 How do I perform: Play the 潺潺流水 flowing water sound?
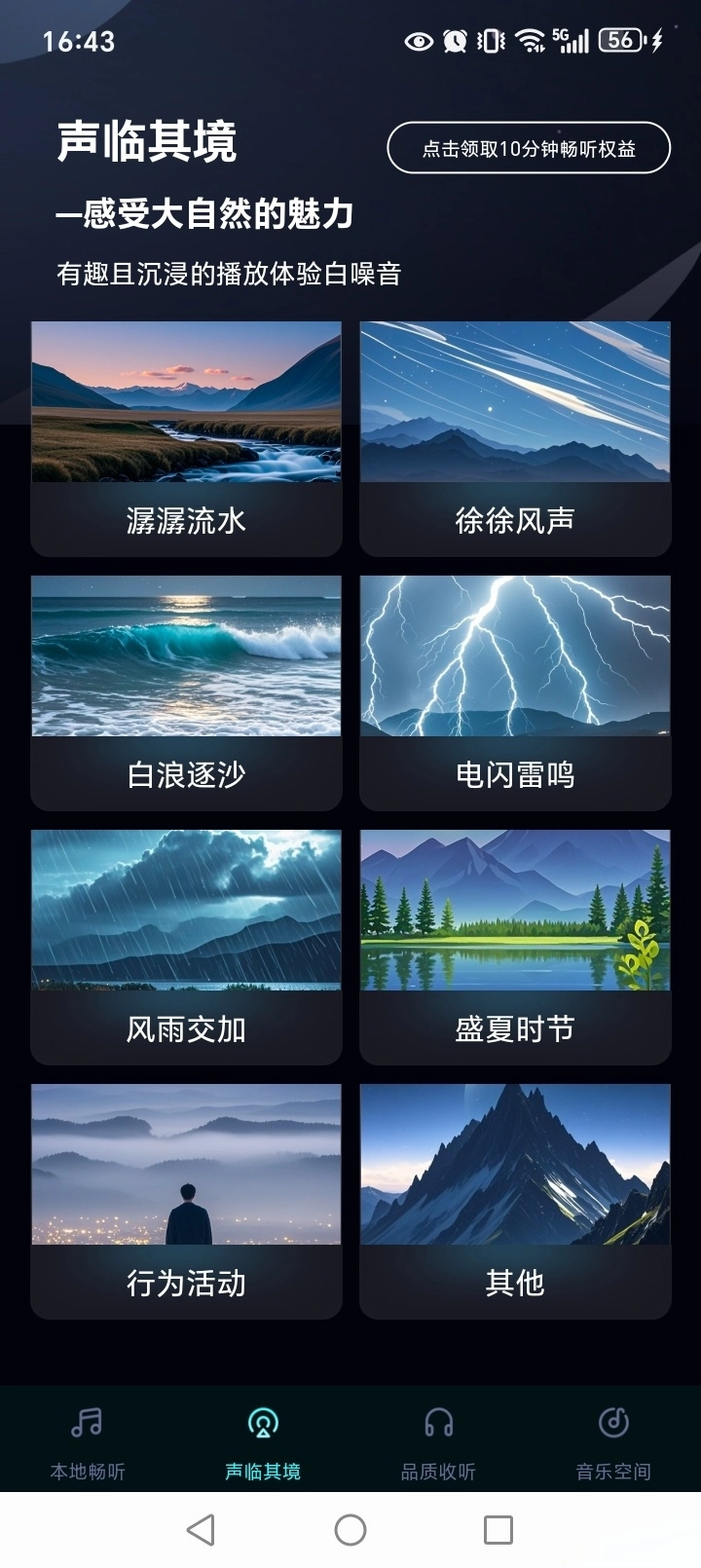click(x=186, y=438)
